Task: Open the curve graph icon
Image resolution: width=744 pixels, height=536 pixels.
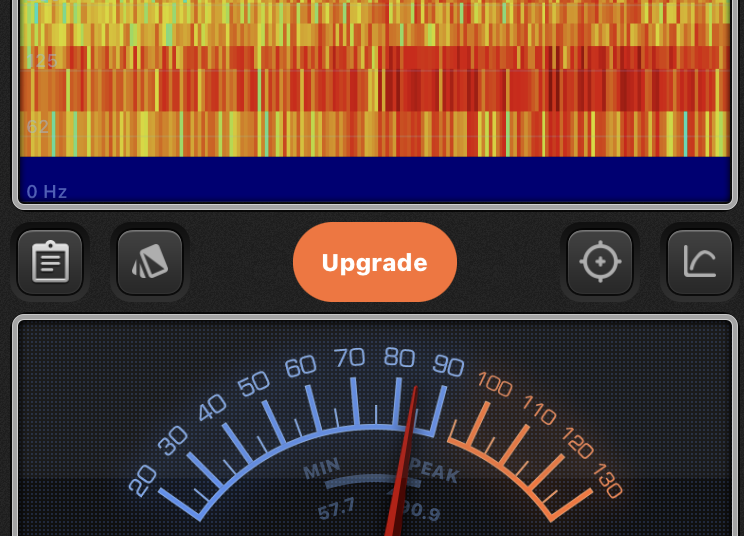Action: coord(699,263)
